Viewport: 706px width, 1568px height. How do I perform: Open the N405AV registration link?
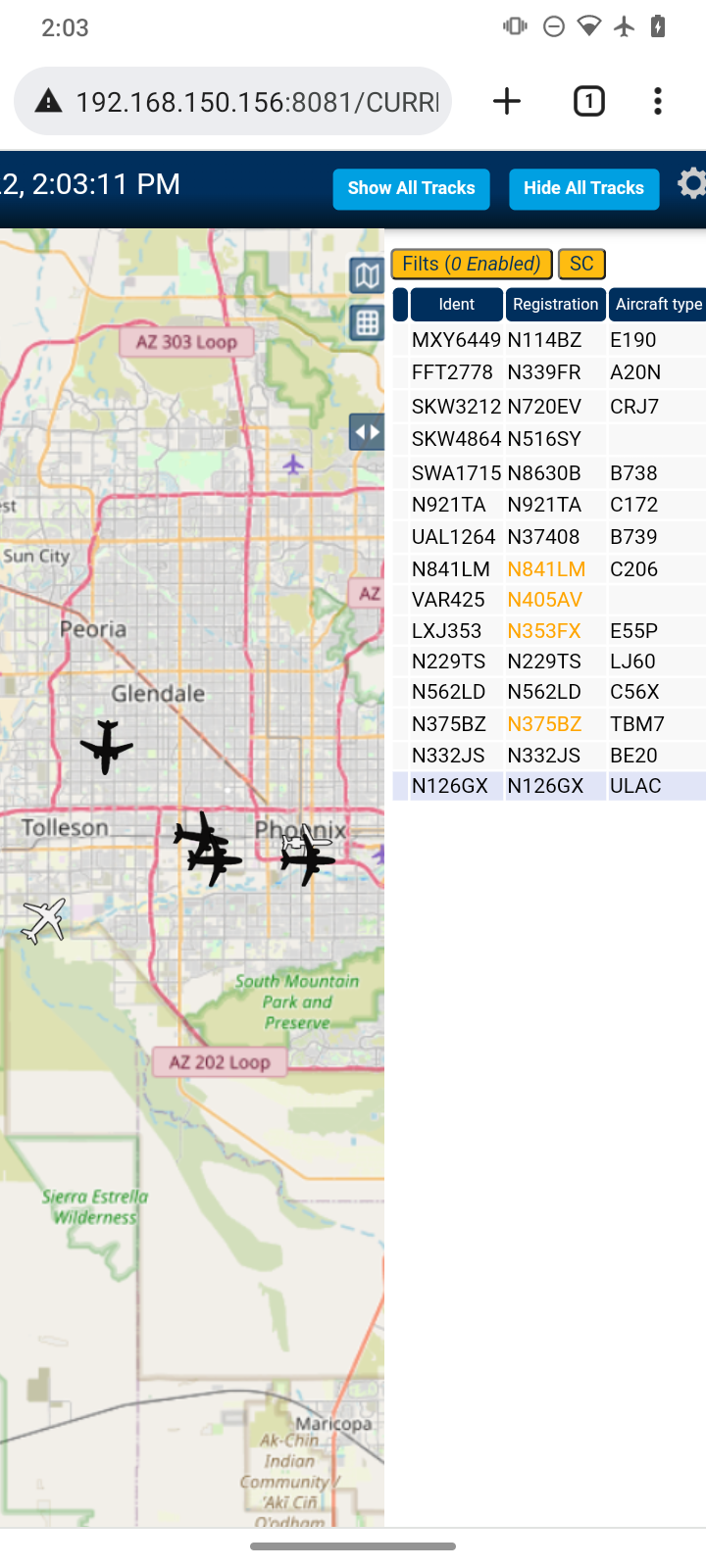(x=544, y=600)
